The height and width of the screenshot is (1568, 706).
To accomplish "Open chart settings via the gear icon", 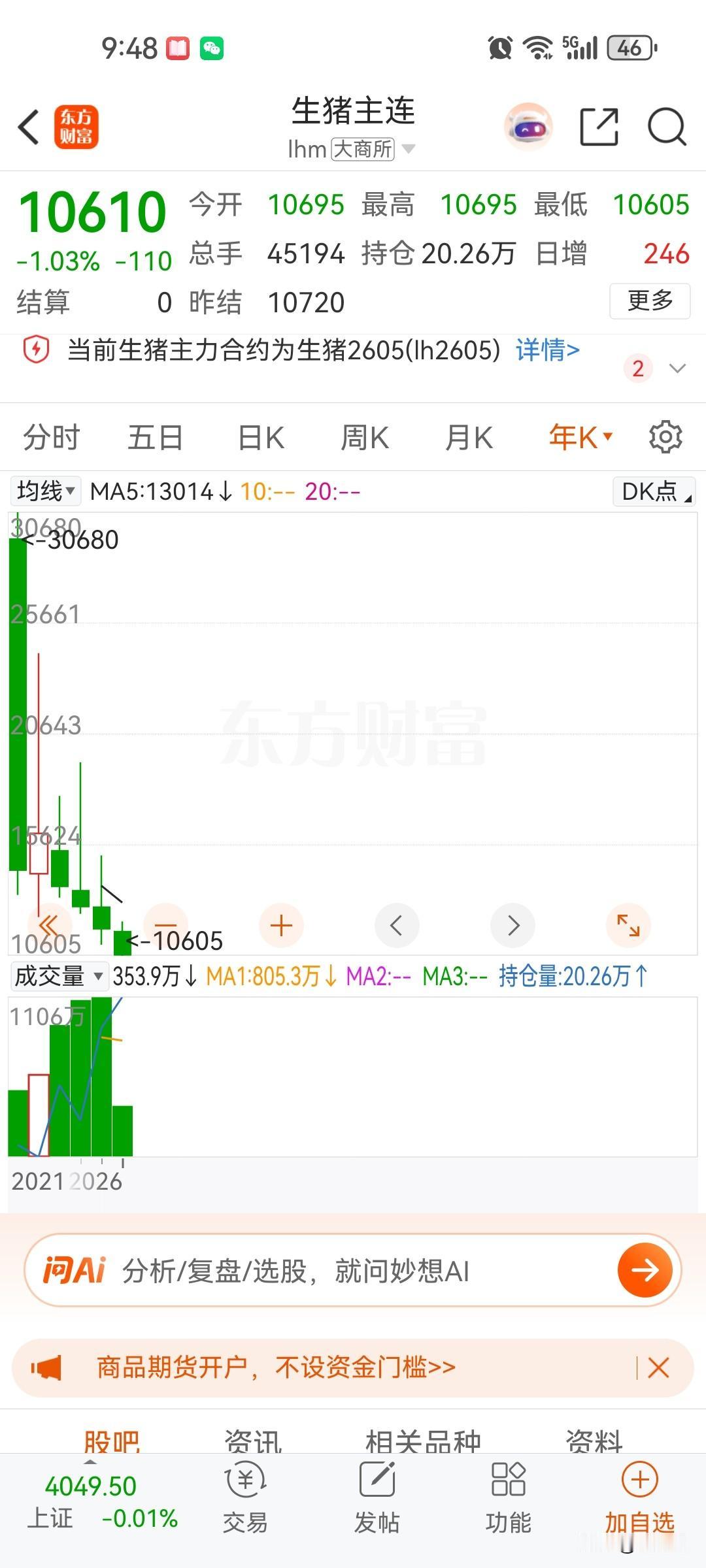I will (665, 436).
